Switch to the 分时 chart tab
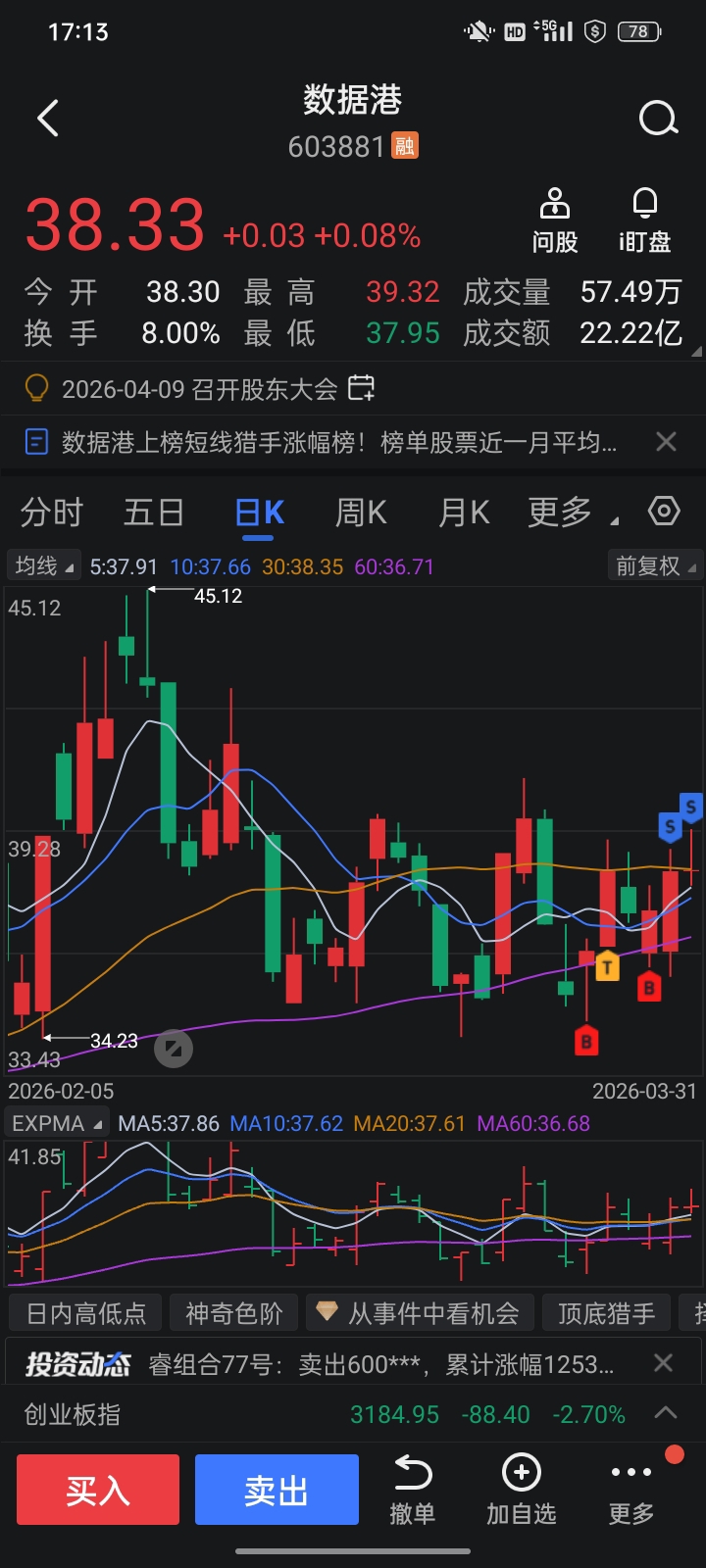 coord(52,513)
